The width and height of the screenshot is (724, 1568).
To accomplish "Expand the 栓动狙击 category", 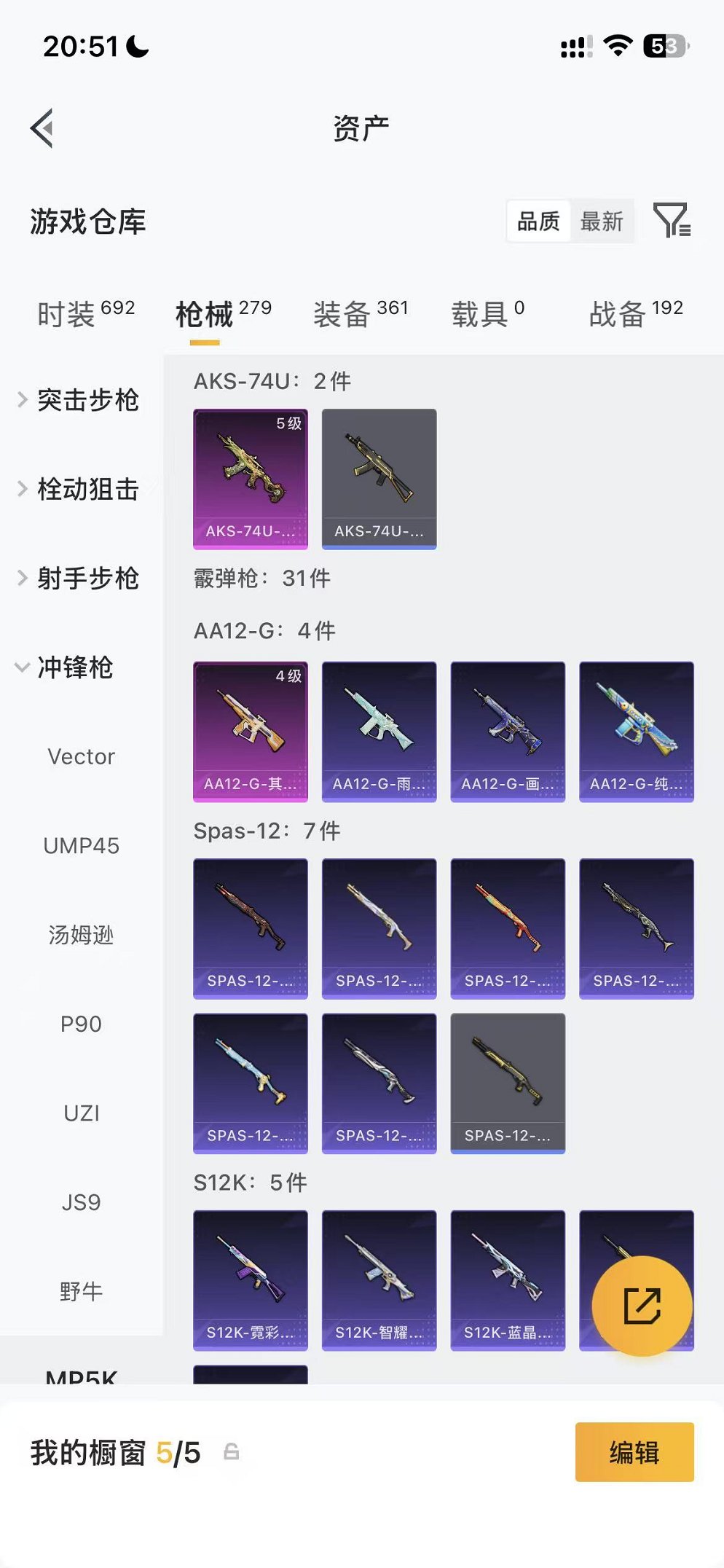I will coord(79,489).
